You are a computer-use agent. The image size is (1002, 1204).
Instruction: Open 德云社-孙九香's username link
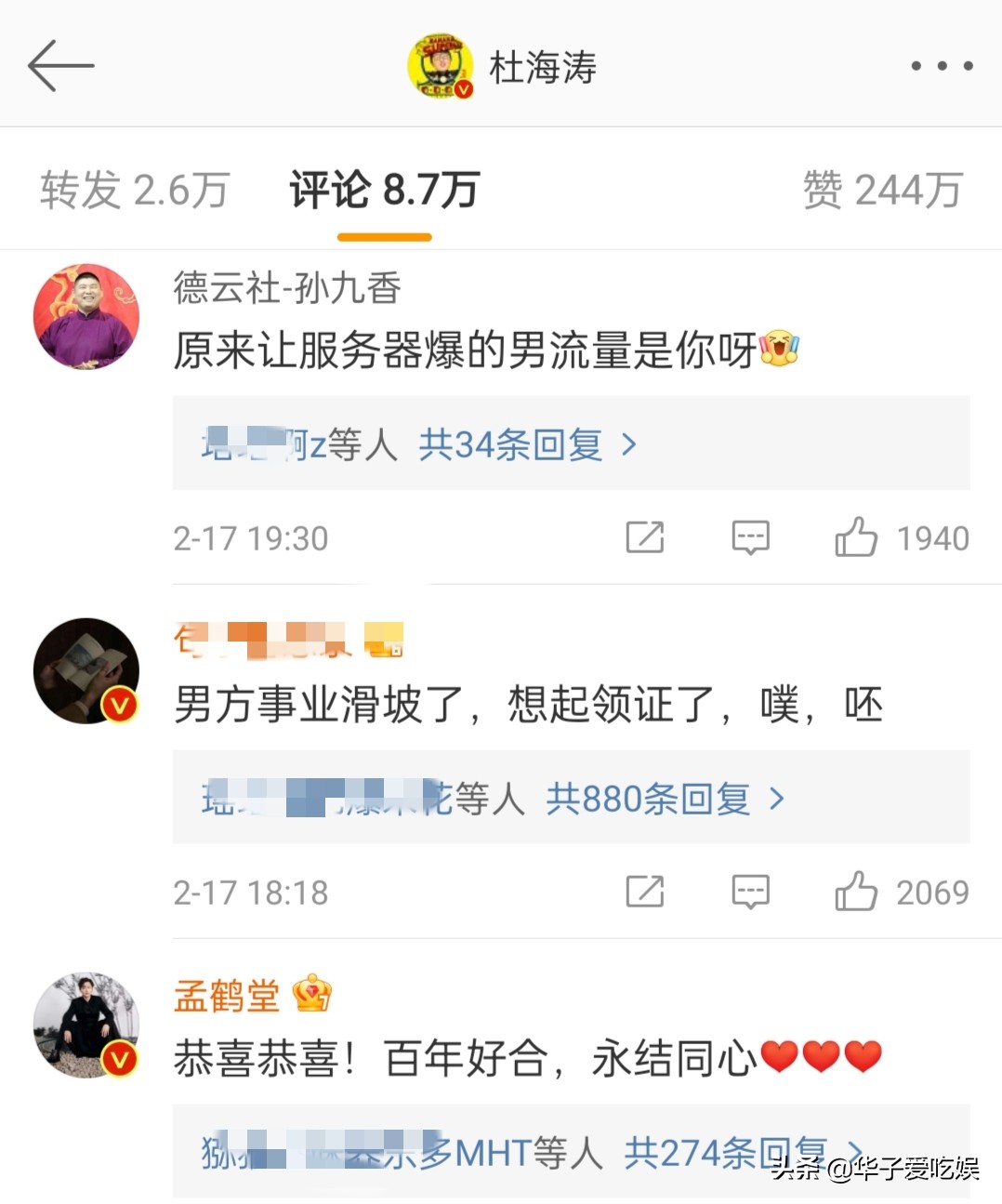286,288
